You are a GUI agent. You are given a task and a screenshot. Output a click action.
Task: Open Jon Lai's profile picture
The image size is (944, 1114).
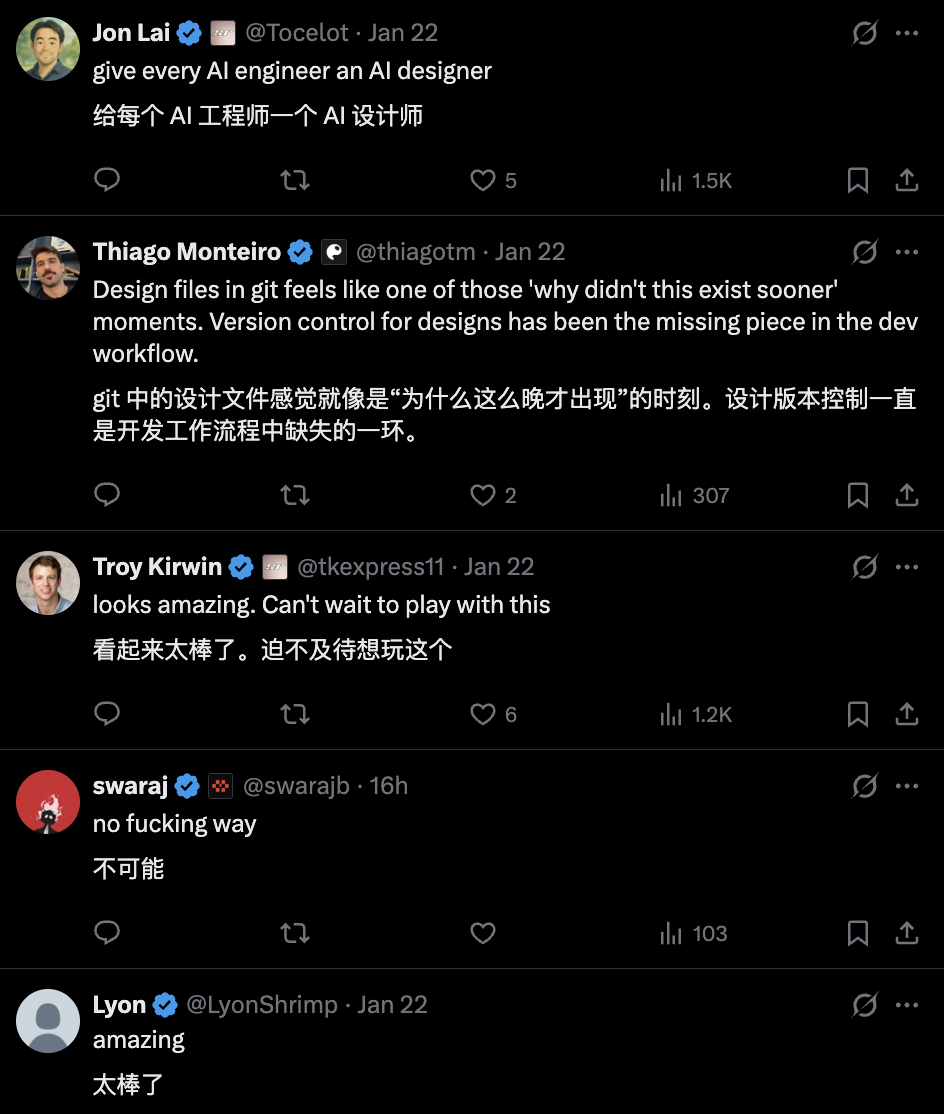coord(48,47)
